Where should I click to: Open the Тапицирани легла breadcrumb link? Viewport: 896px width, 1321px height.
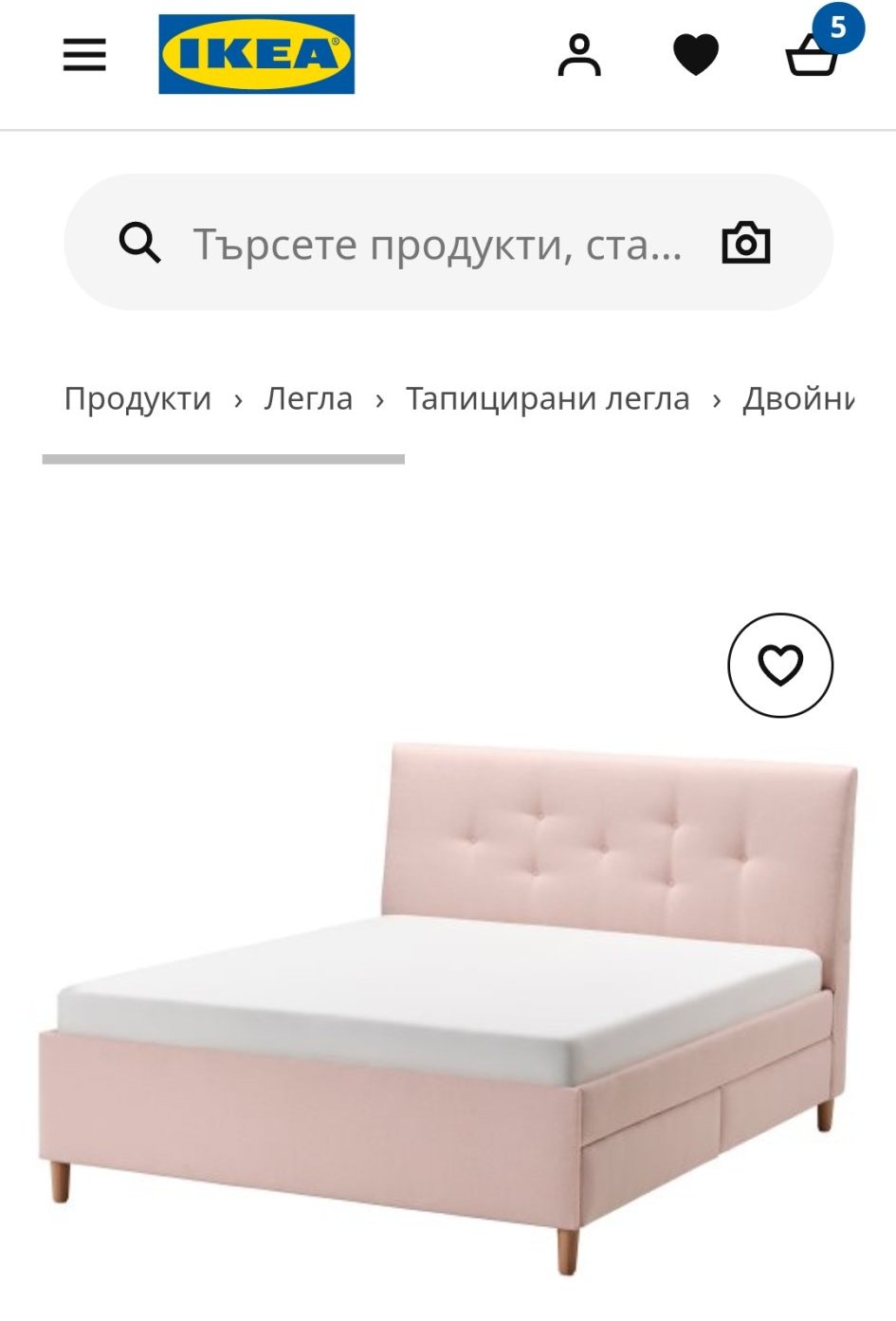coord(547,398)
